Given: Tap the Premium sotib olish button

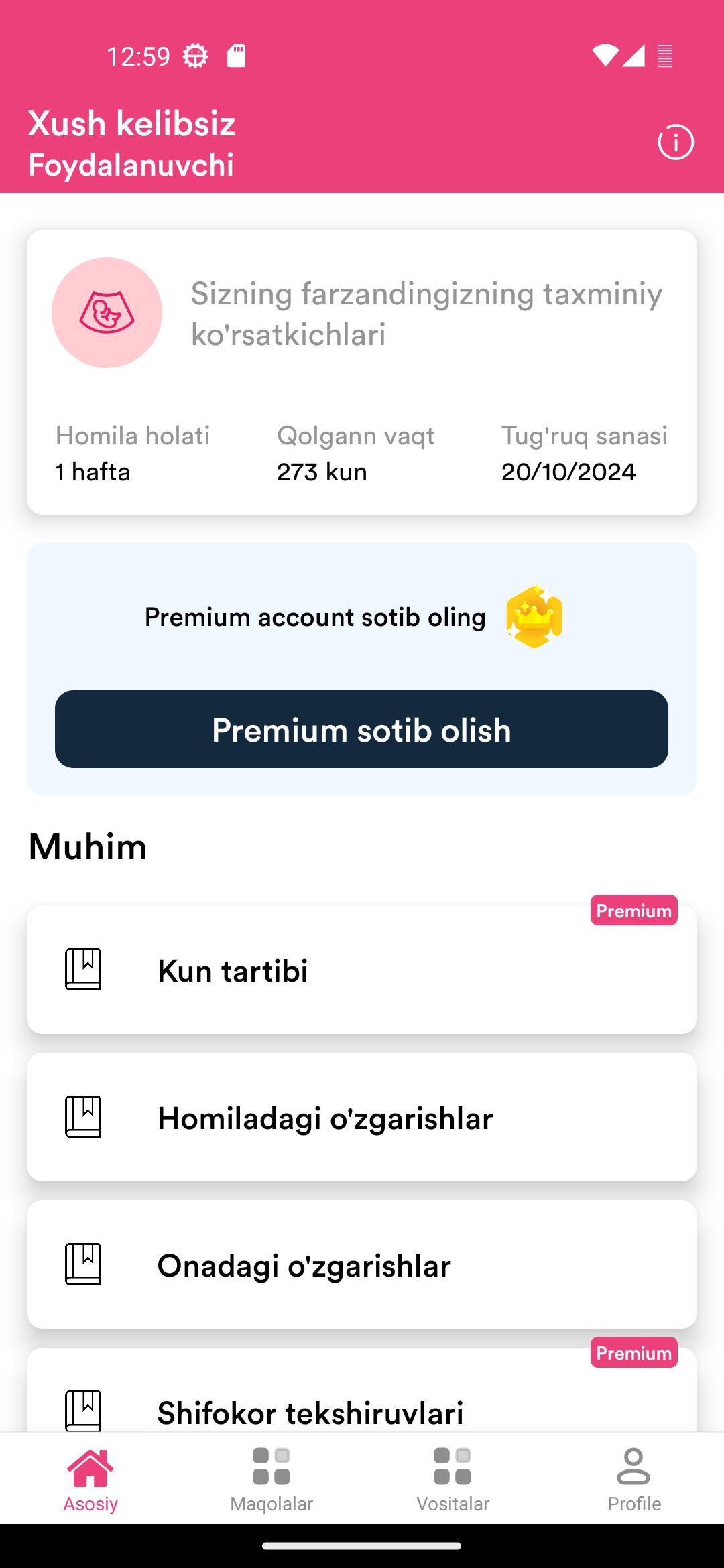Looking at the screenshot, I should click(361, 729).
